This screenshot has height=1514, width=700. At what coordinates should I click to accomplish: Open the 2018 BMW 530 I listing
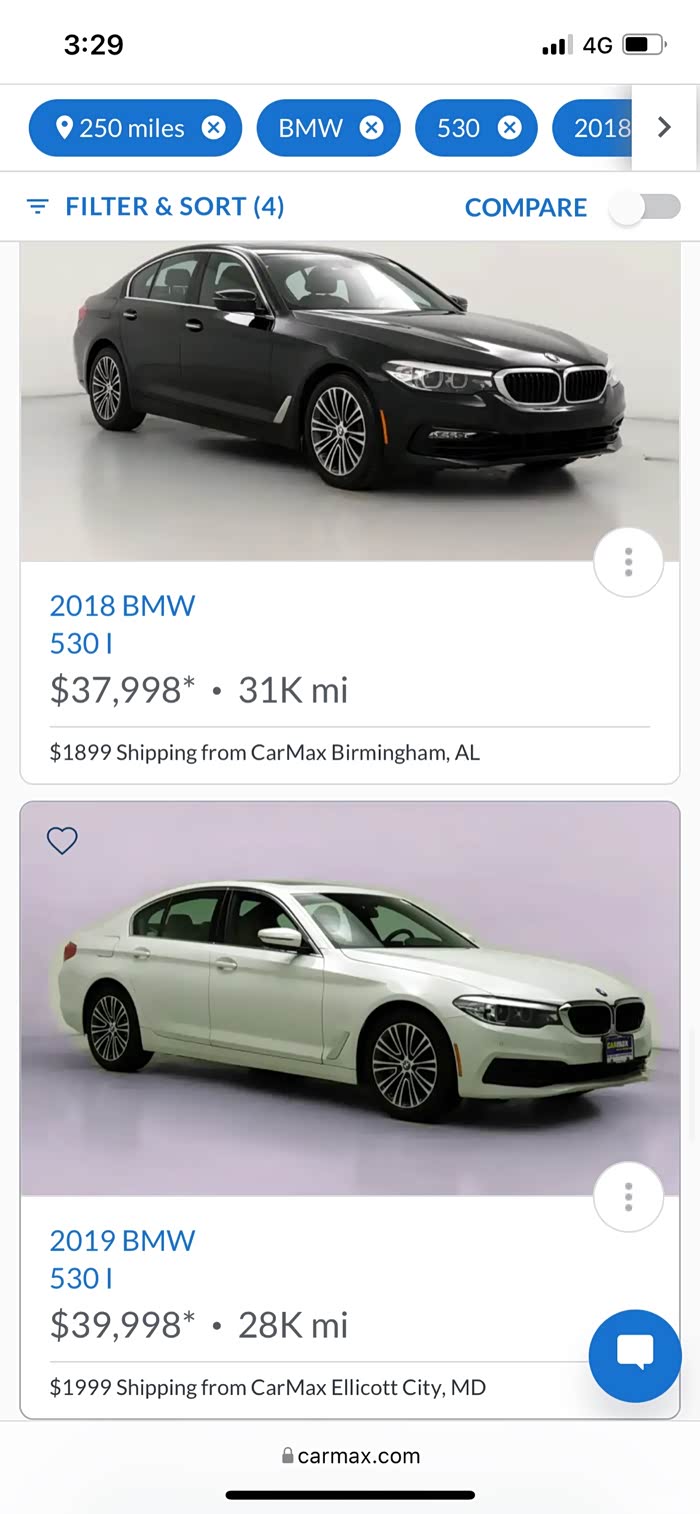(x=122, y=624)
